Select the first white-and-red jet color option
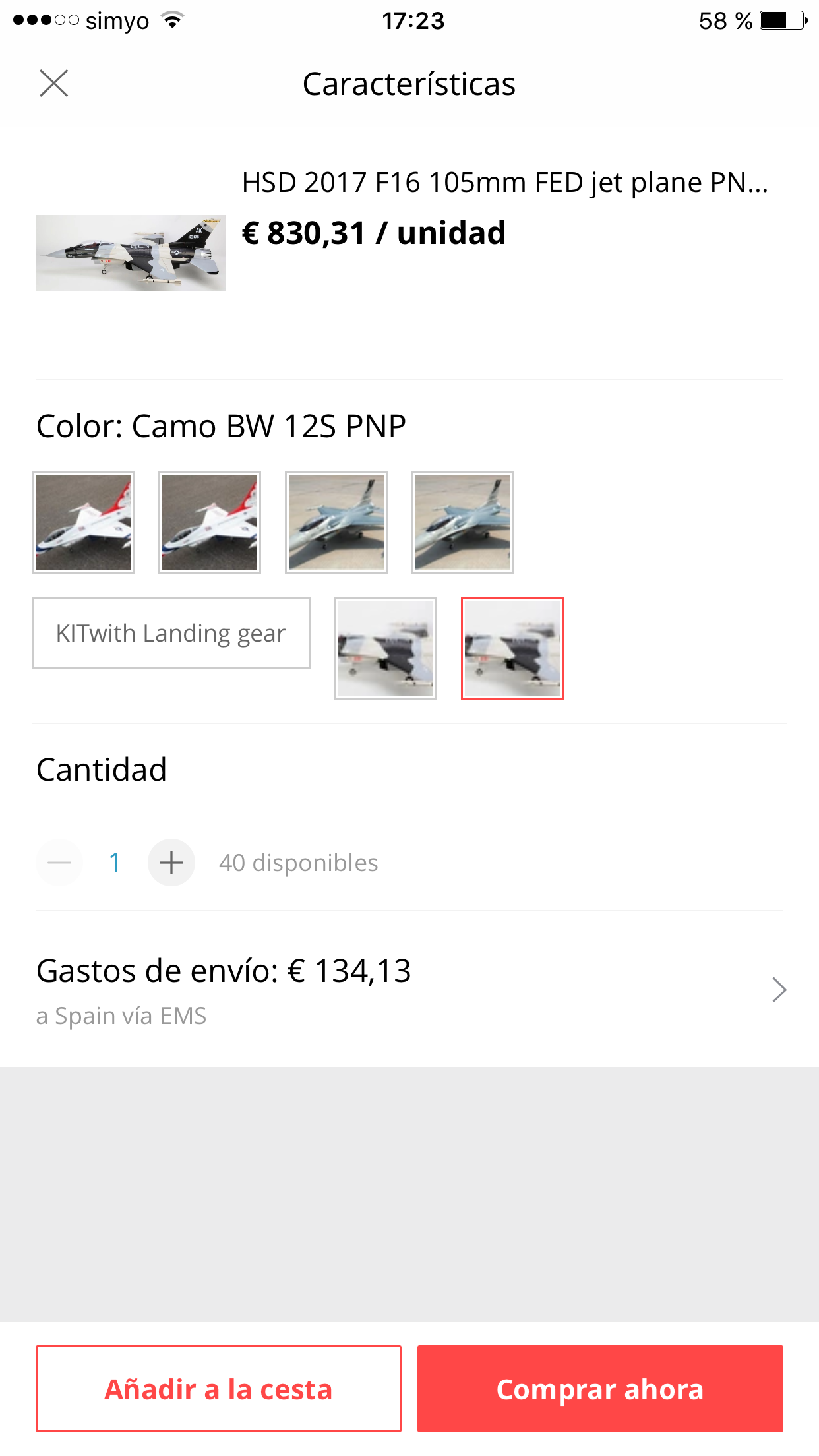The image size is (819, 1456). [x=83, y=522]
